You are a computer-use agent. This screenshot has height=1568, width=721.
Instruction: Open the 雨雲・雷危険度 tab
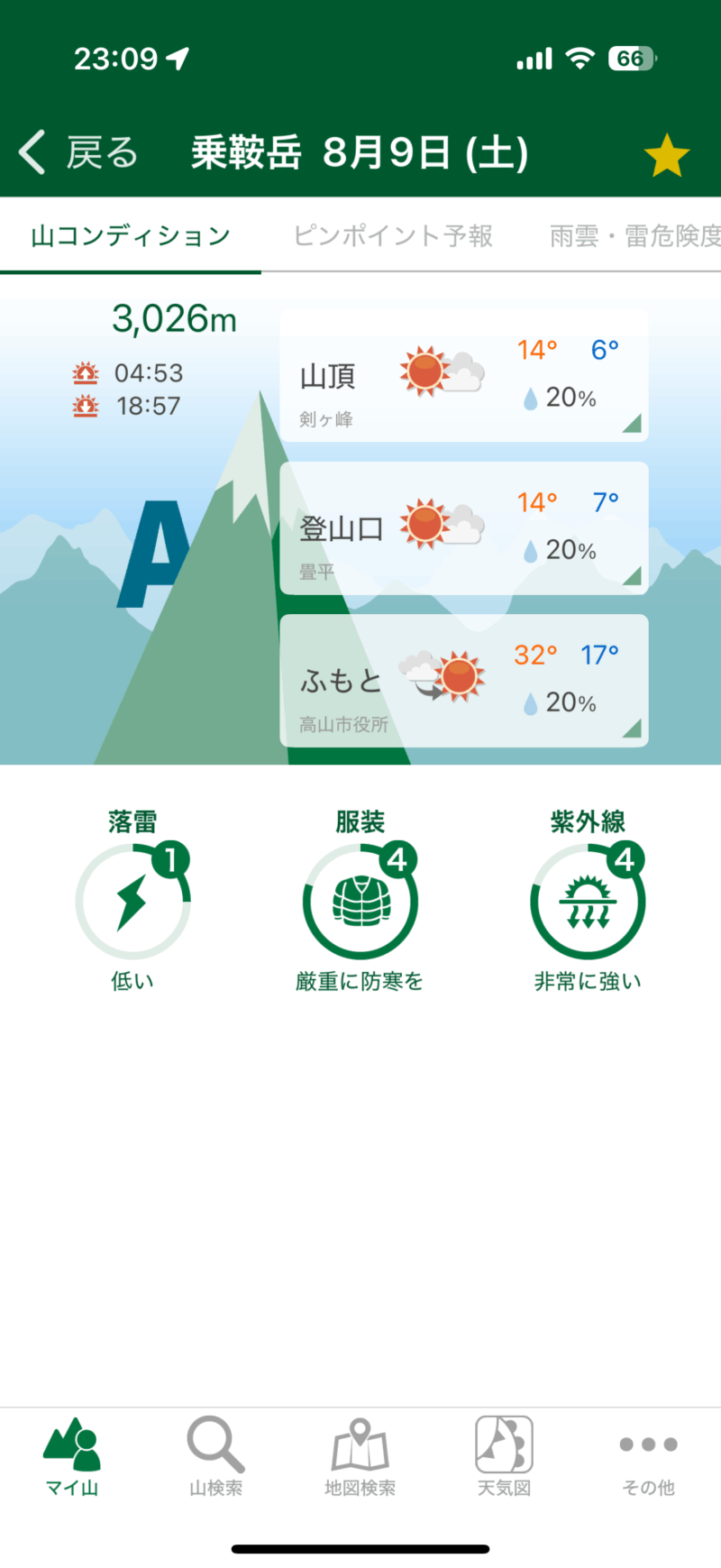635,236
